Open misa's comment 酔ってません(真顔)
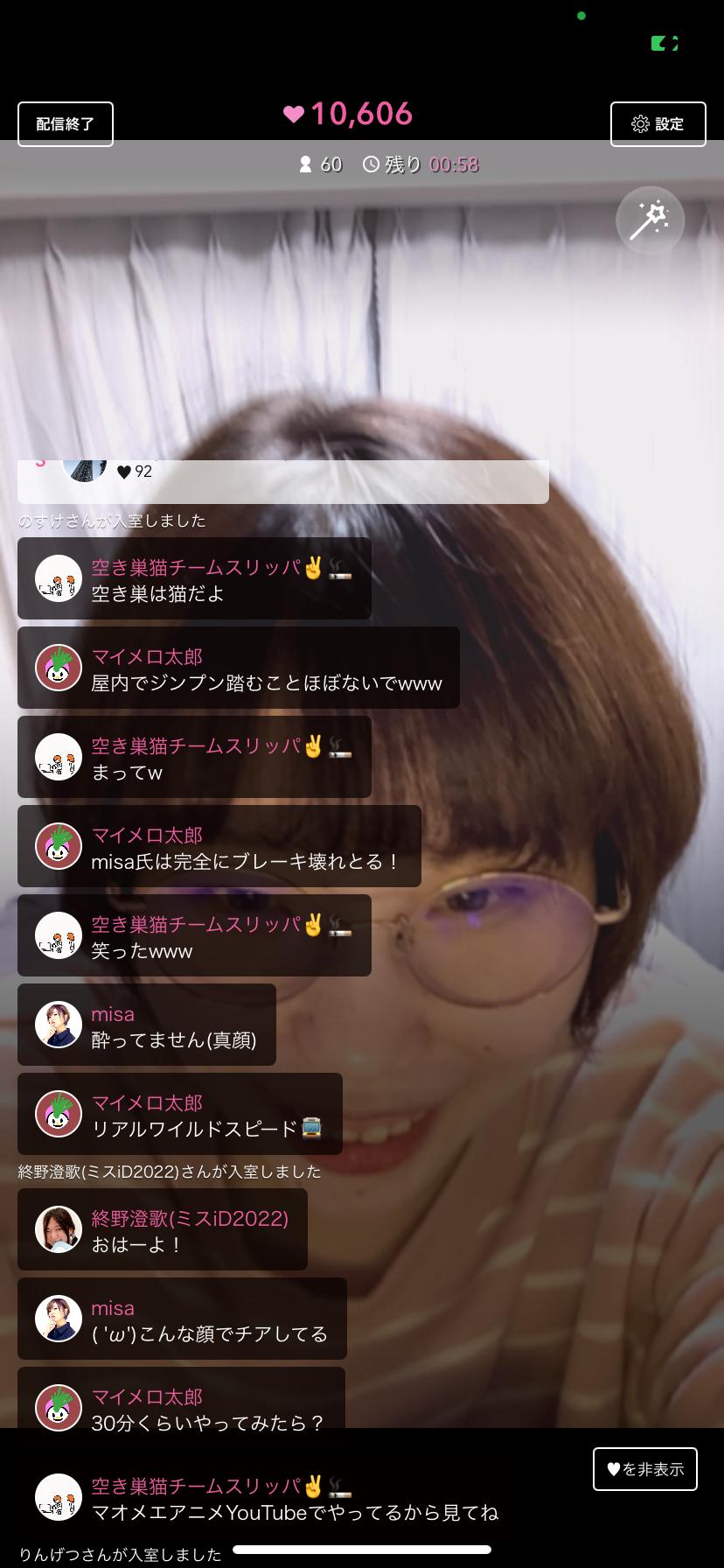The width and height of the screenshot is (724, 1568). [x=147, y=1025]
